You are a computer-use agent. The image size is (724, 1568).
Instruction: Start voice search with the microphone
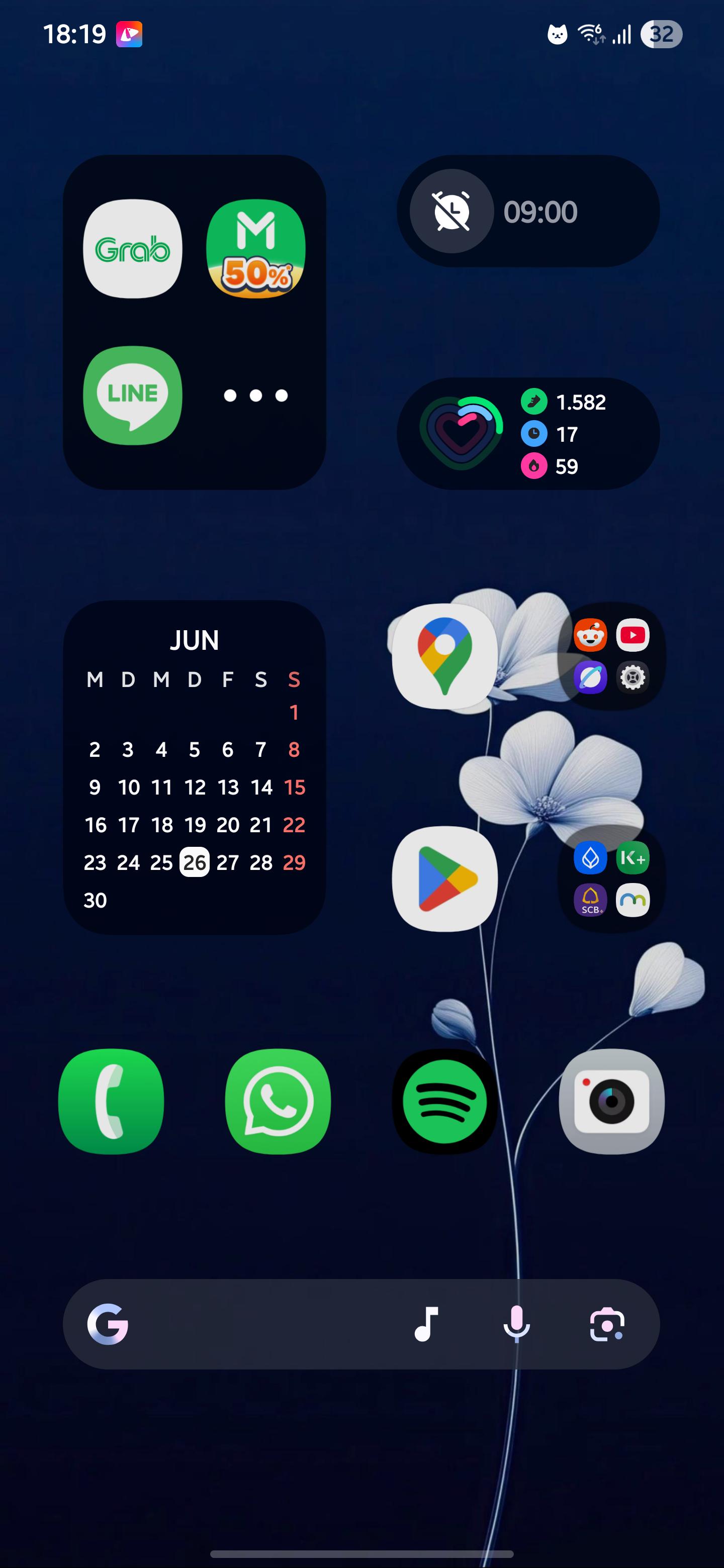pyautogui.click(x=516, y=1324)
